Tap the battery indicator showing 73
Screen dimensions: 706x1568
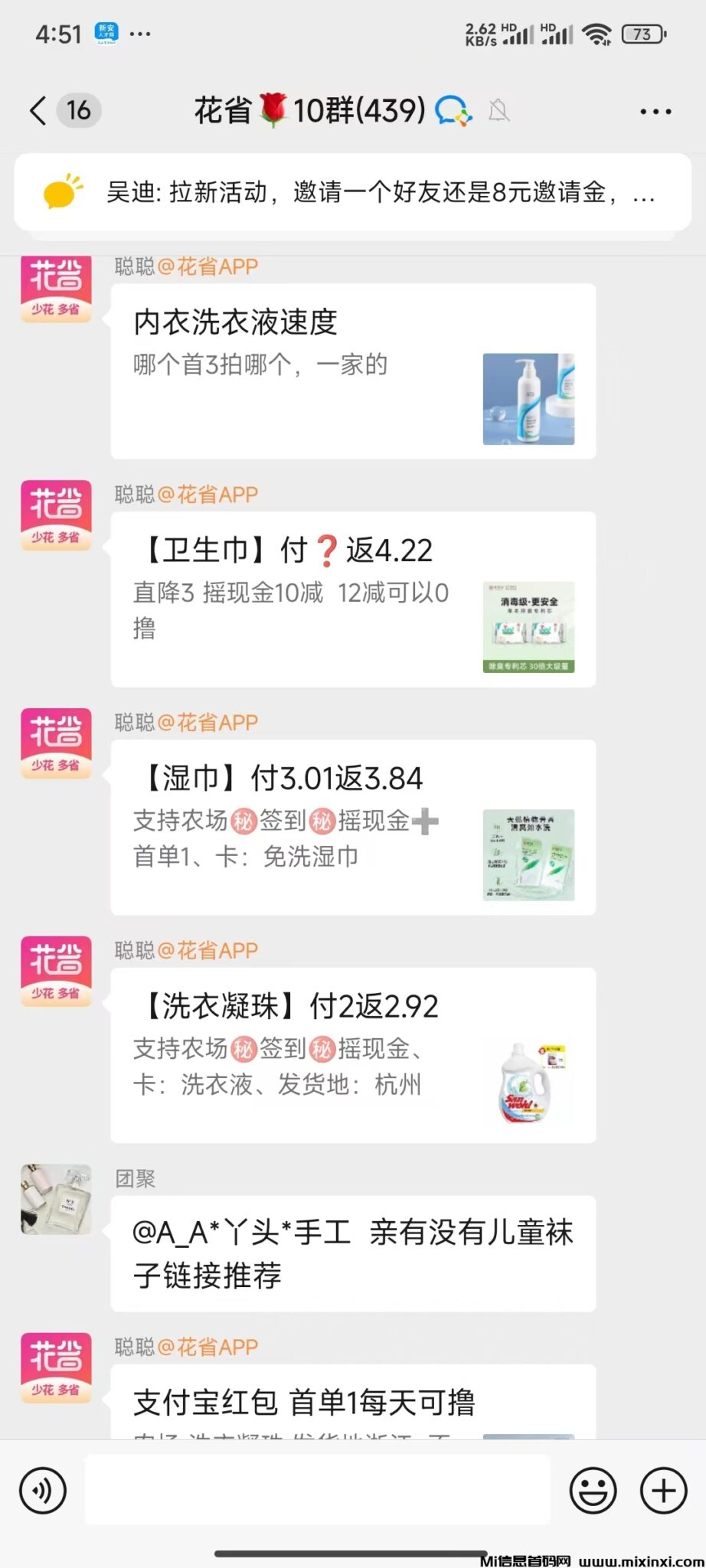point(643,34)
